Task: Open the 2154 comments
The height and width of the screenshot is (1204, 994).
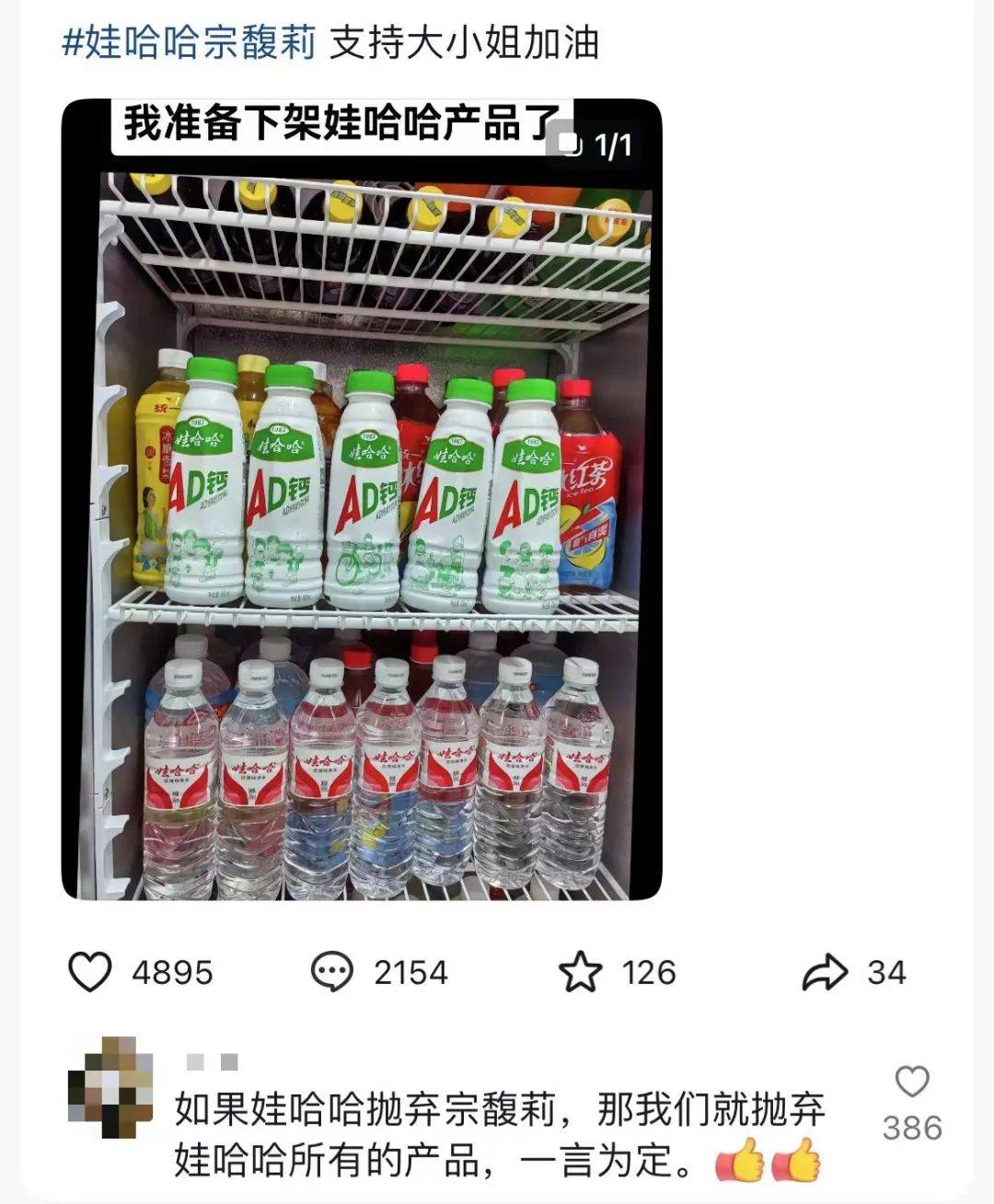Action: [331, 972]
